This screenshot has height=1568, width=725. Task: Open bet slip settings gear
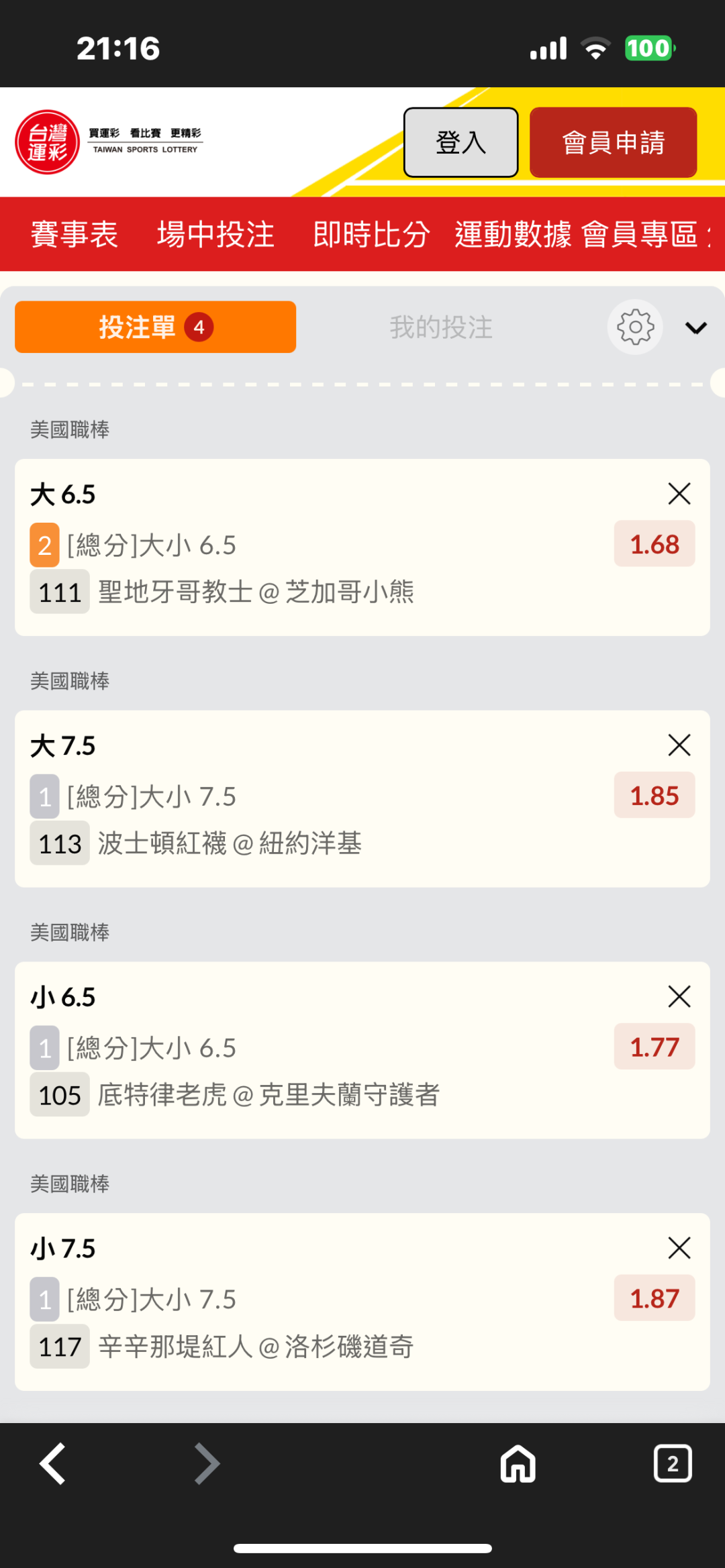[635, 327]
